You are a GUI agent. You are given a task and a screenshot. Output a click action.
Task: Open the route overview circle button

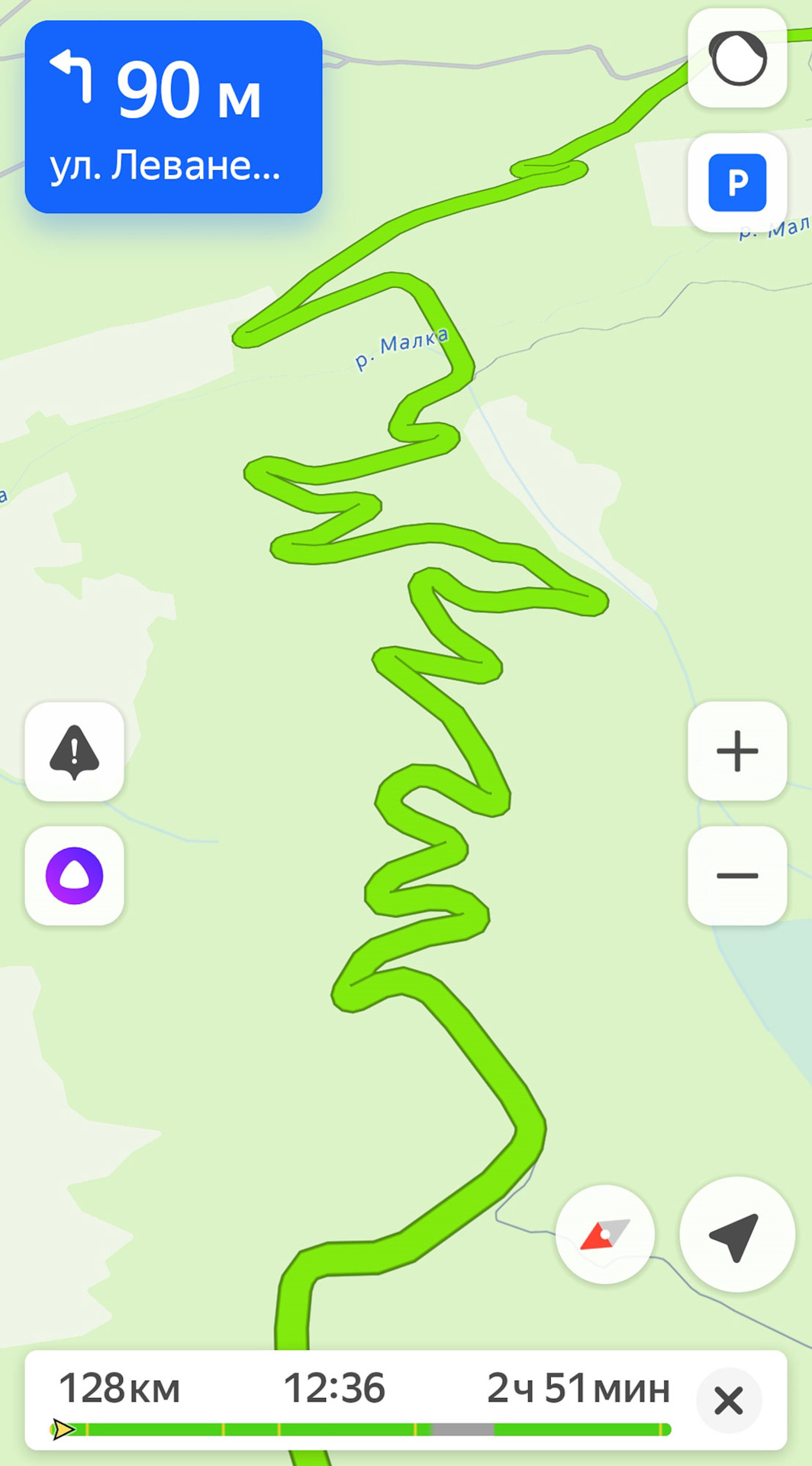pos(737,59)
